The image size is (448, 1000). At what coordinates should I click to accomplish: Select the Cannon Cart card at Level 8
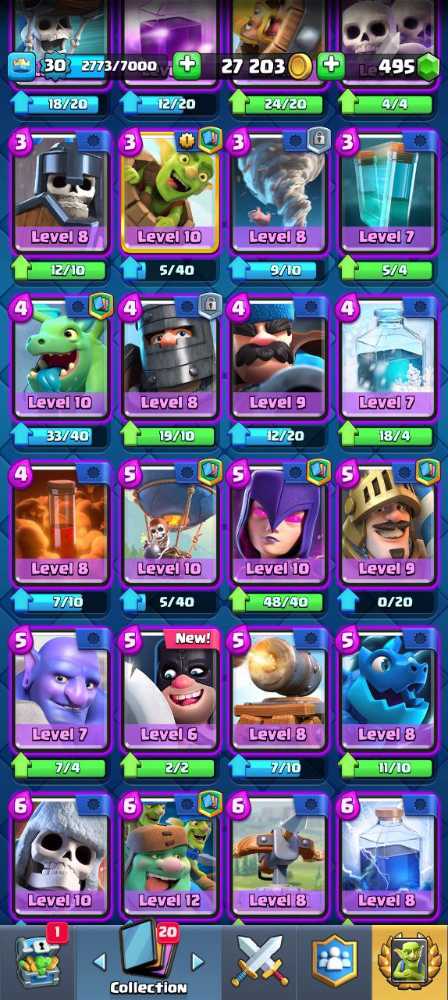[x=279, y=690]
